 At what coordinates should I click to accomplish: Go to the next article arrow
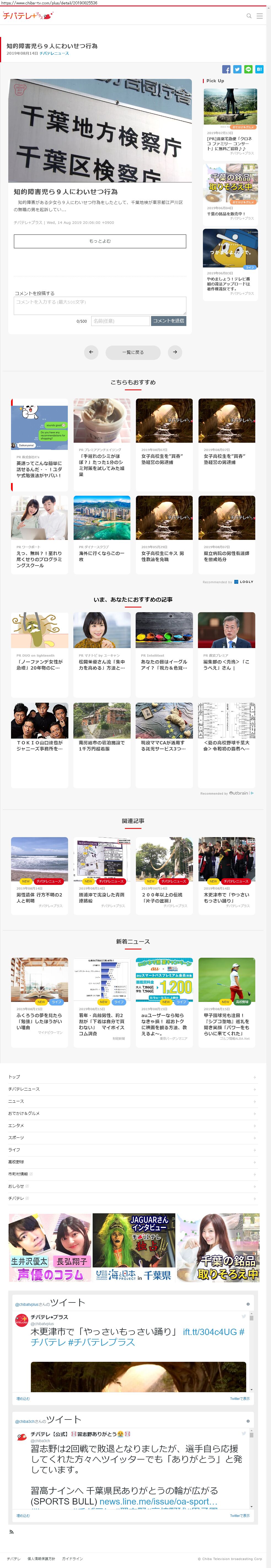coord(175,352)
